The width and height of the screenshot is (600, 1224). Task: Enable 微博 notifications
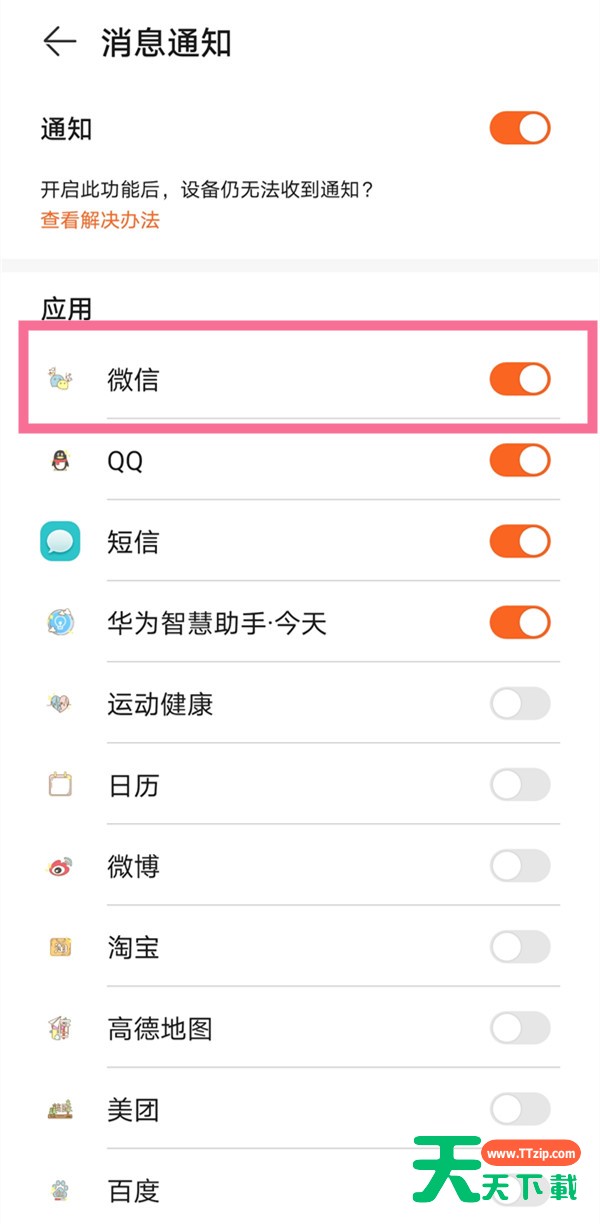(520, 866)
